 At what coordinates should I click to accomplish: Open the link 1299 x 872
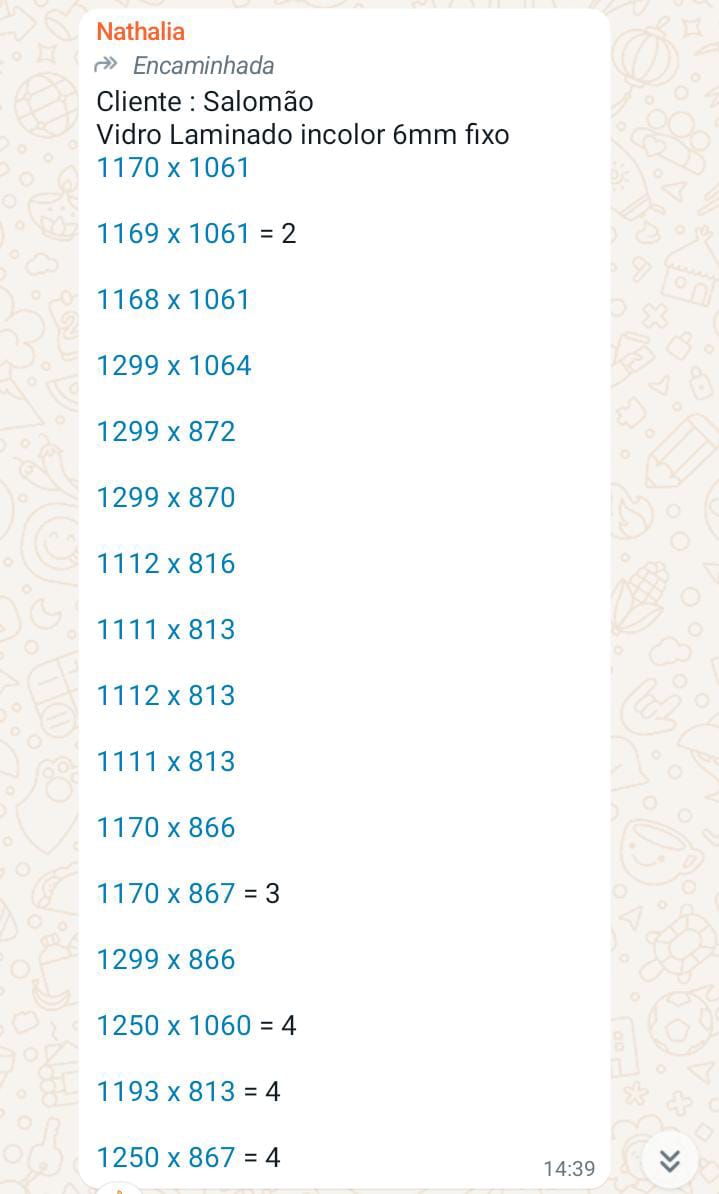(x=166, y=432)
